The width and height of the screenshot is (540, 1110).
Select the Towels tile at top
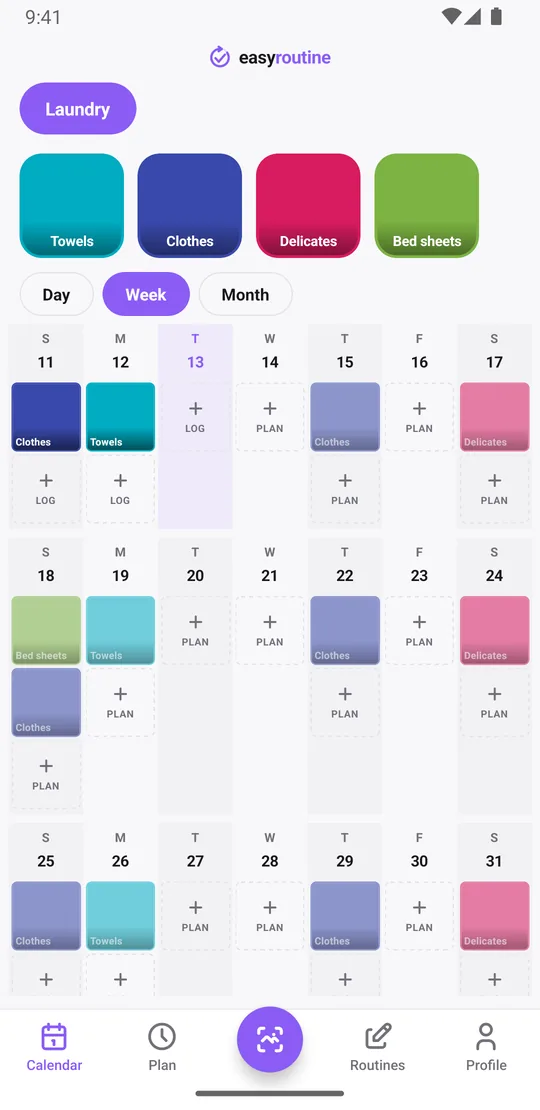[x=71, y=205]
